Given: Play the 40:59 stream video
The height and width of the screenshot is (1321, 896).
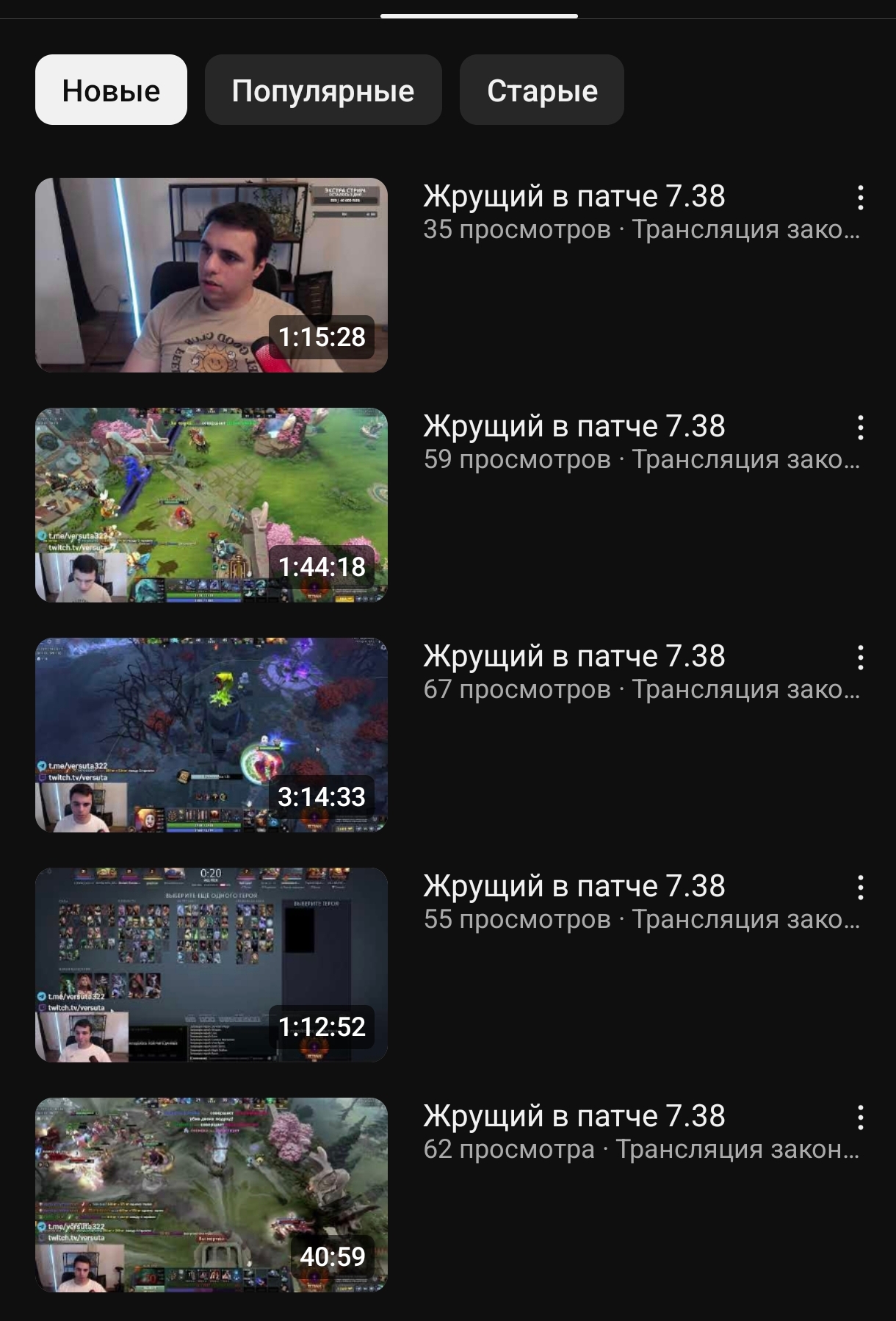Looking at the screenshot, I should [x=212, y=1195].
